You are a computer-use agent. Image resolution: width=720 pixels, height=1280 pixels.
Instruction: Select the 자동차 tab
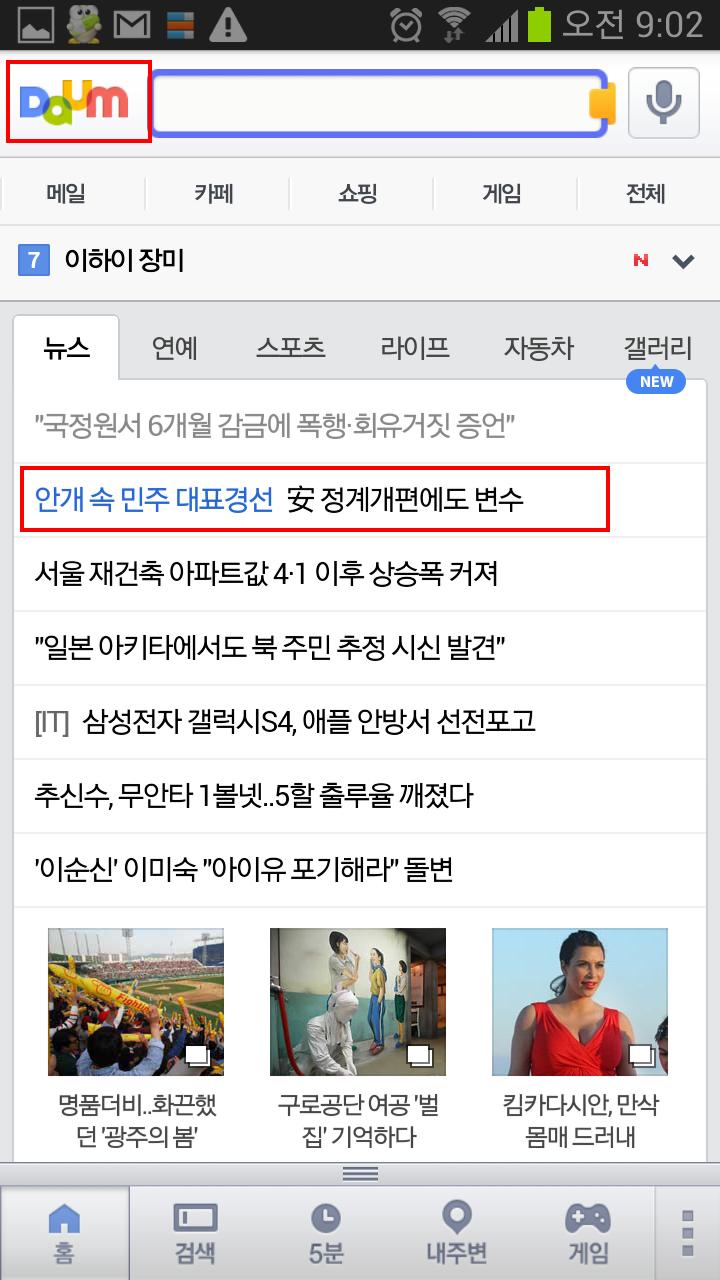539,348
